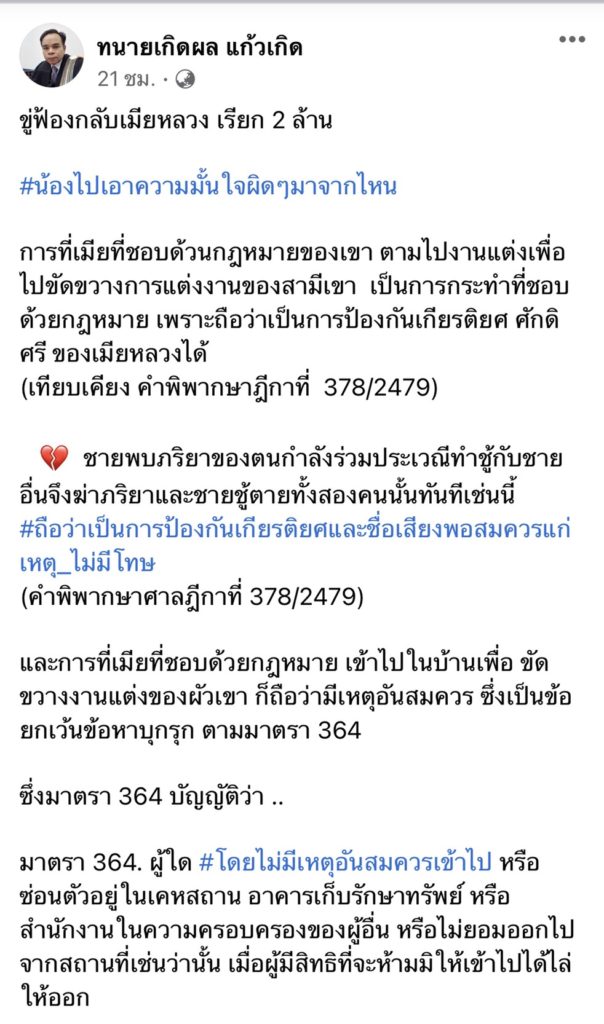
Task: Open hashtag #โดยไม่มีเหตุอันสมควรเข้าไป
Action: 345,863
